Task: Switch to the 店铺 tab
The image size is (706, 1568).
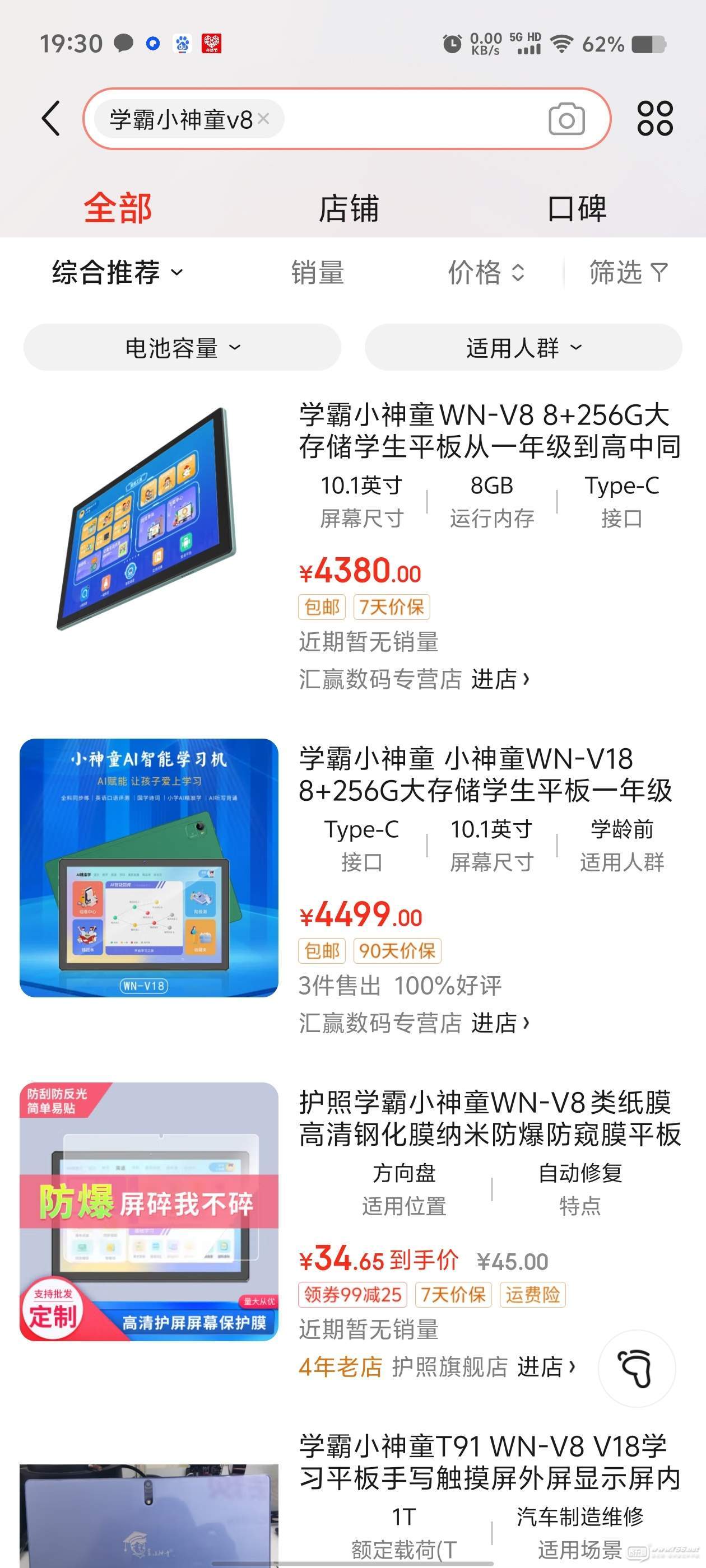Action: click(x=349, y=209)
